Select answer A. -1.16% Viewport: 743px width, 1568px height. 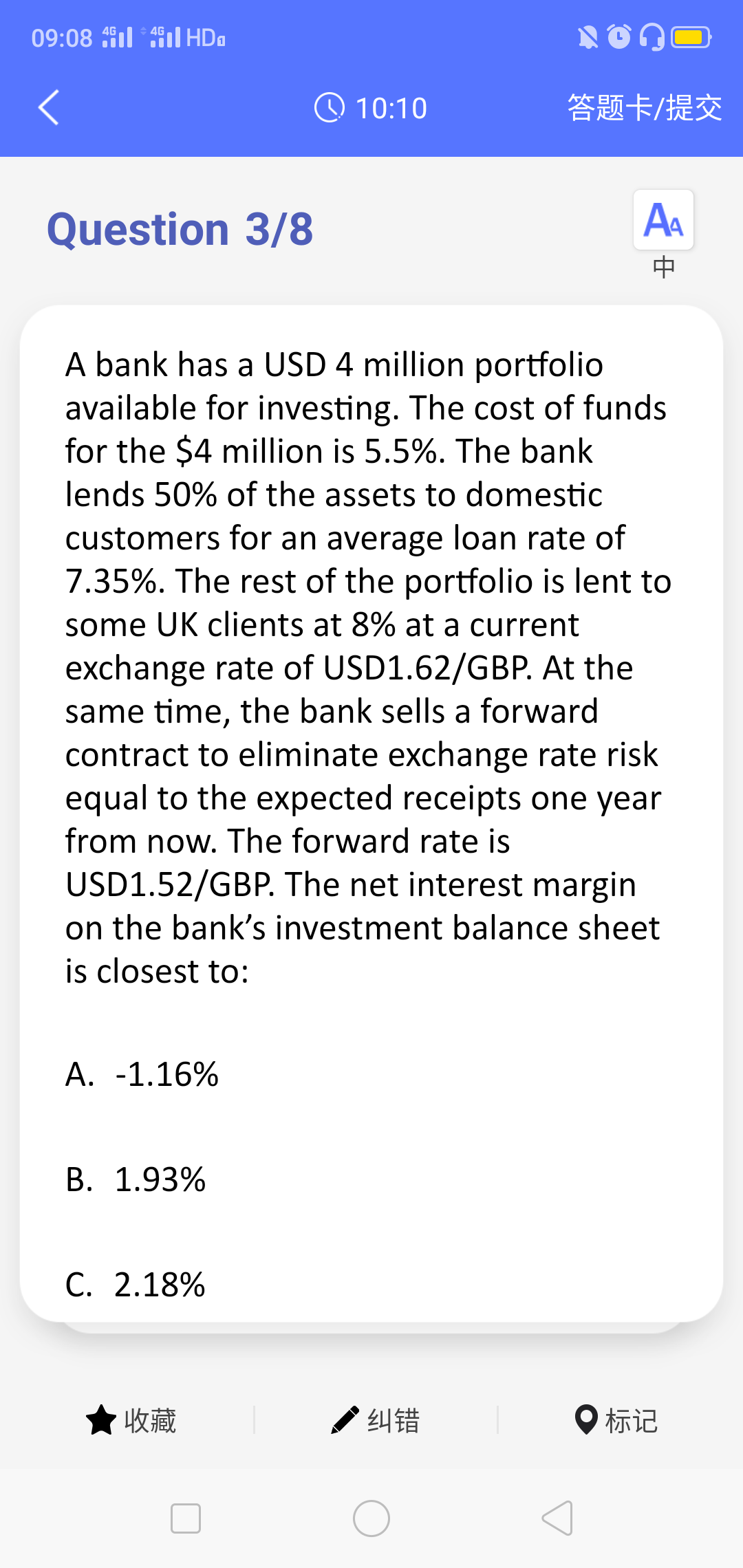click(142, 1074)
